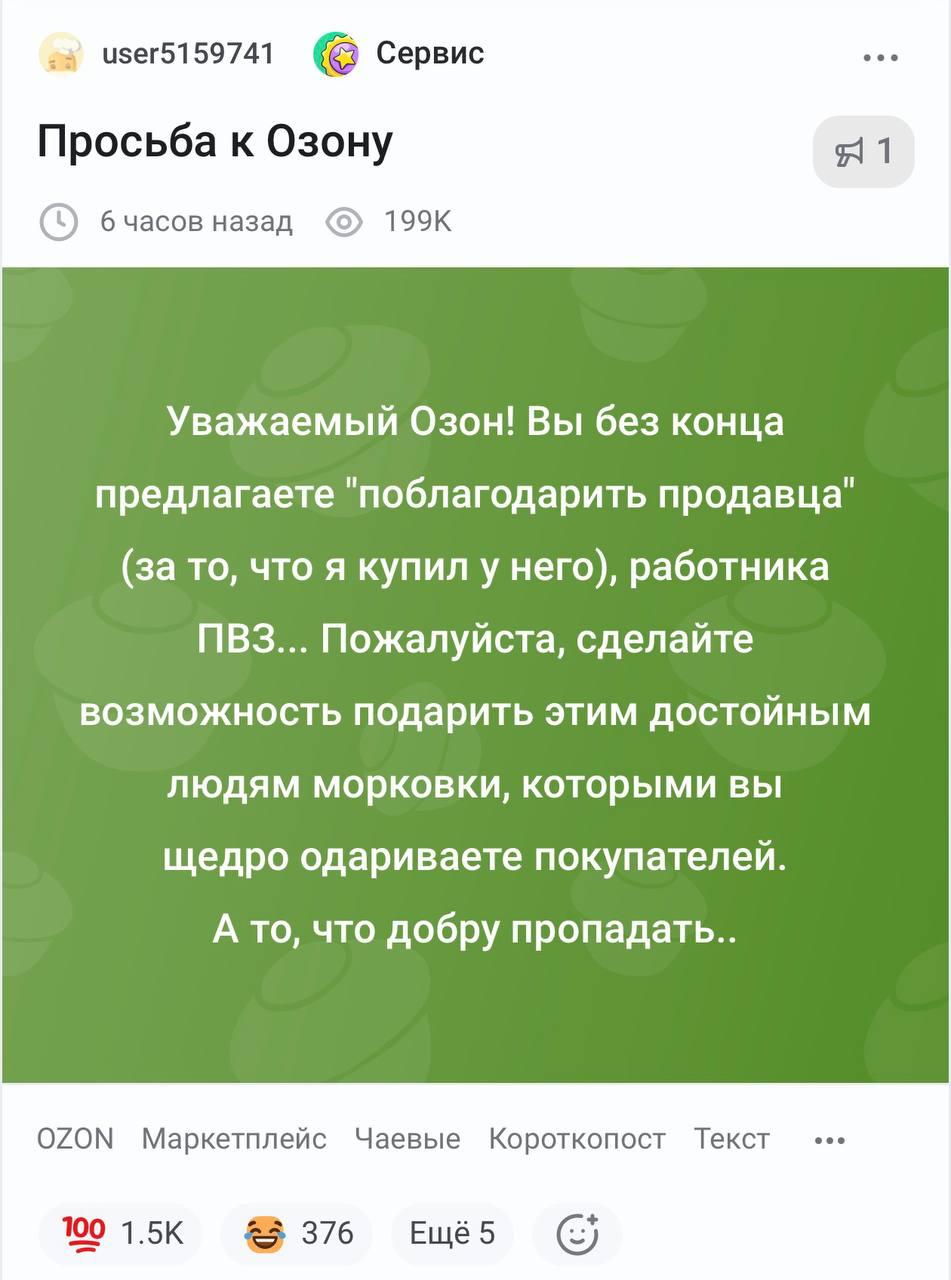React with the 100 emoji
The width and height of the screenshot is (951, 1280).
pos(120,1234)
